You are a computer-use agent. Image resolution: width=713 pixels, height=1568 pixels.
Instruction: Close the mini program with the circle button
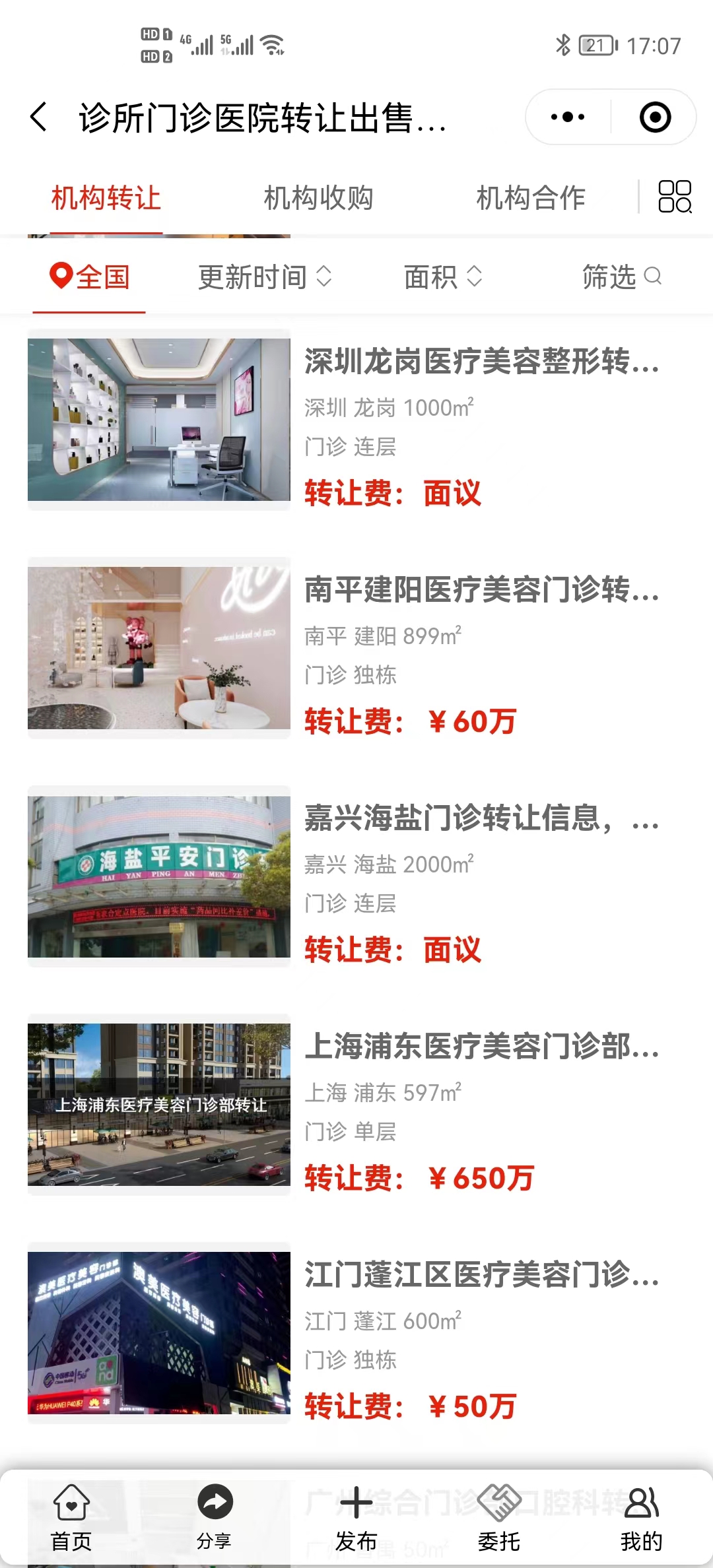655,117
